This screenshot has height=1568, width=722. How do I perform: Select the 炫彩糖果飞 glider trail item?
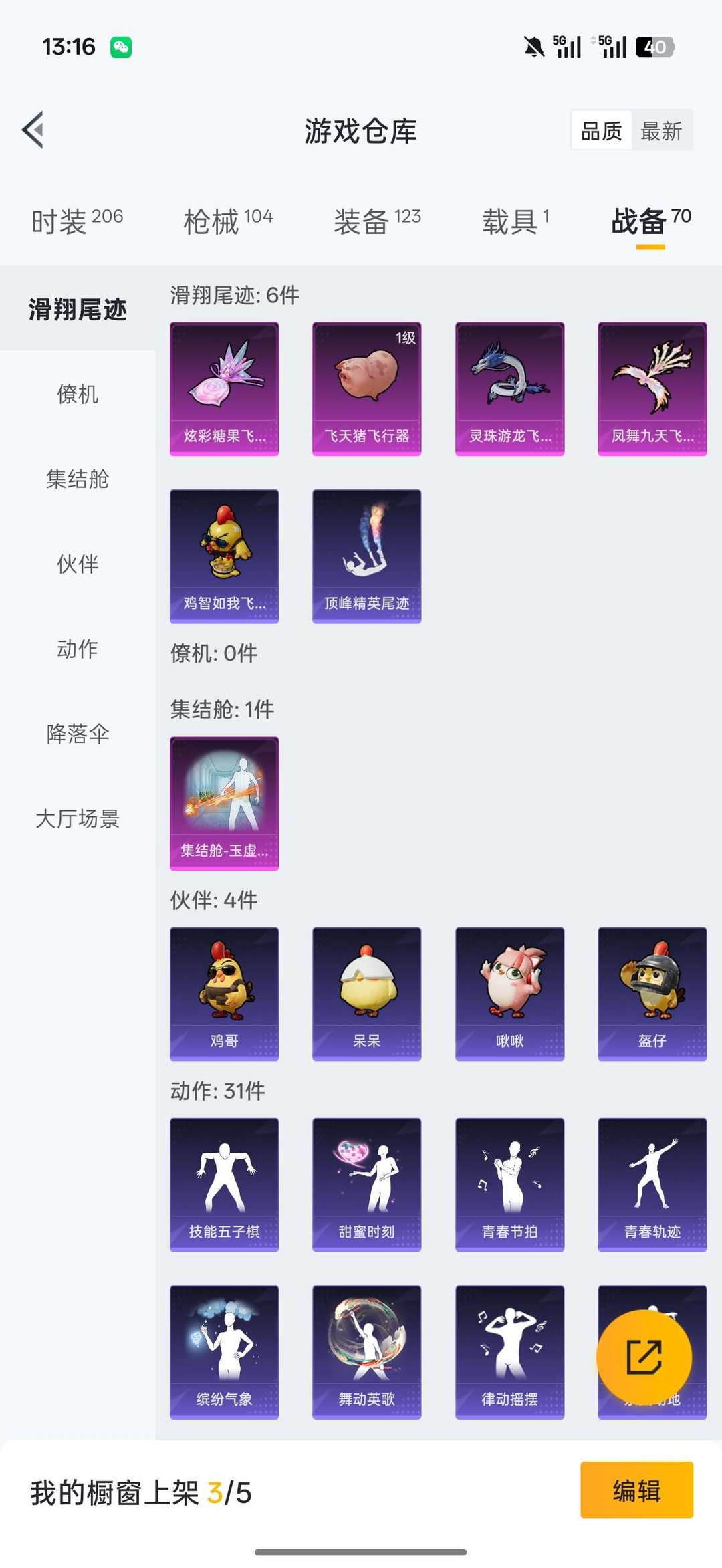pos(223,388)
